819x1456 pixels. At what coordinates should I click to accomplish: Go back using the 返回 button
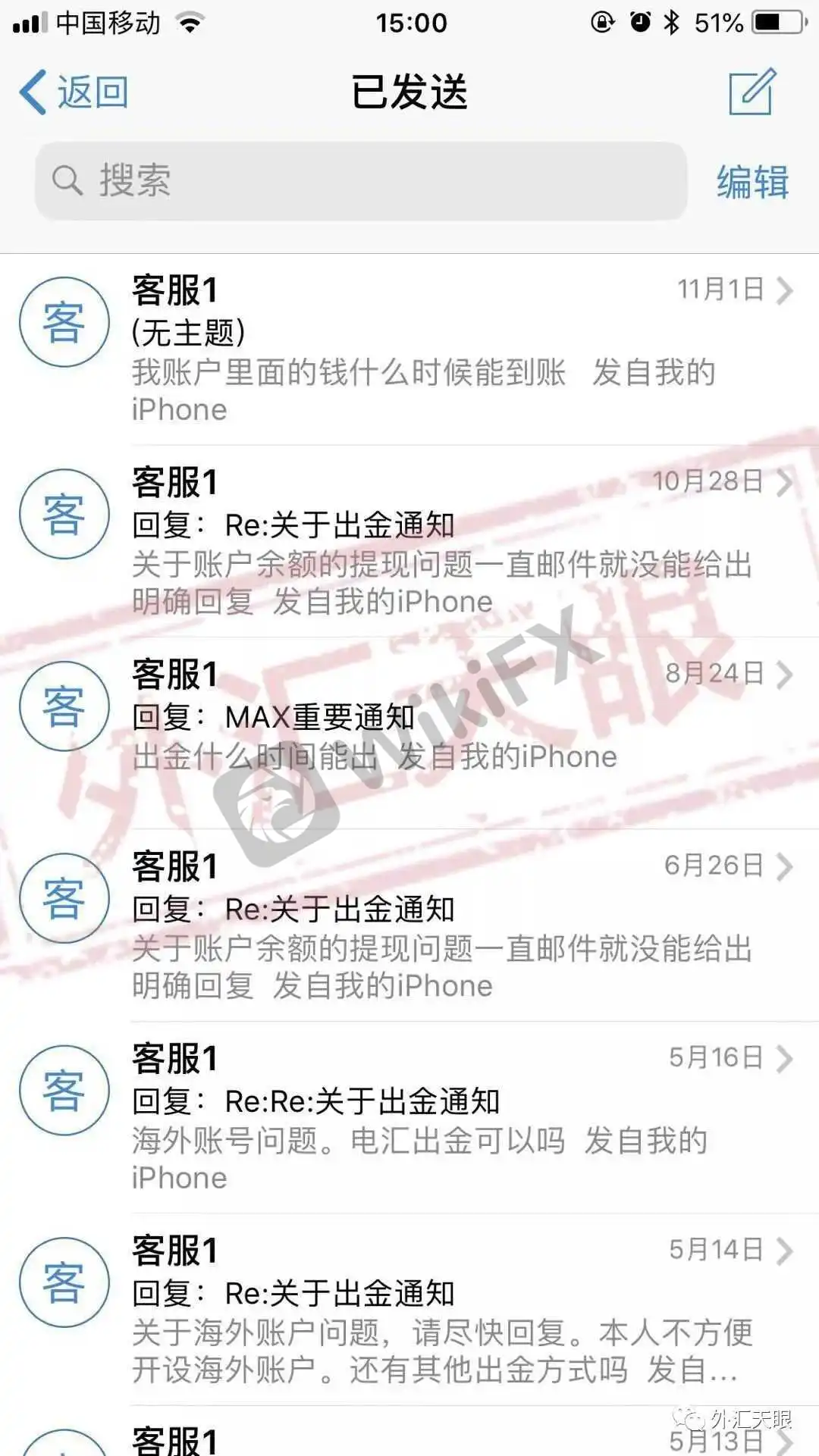tap(74, 92)
